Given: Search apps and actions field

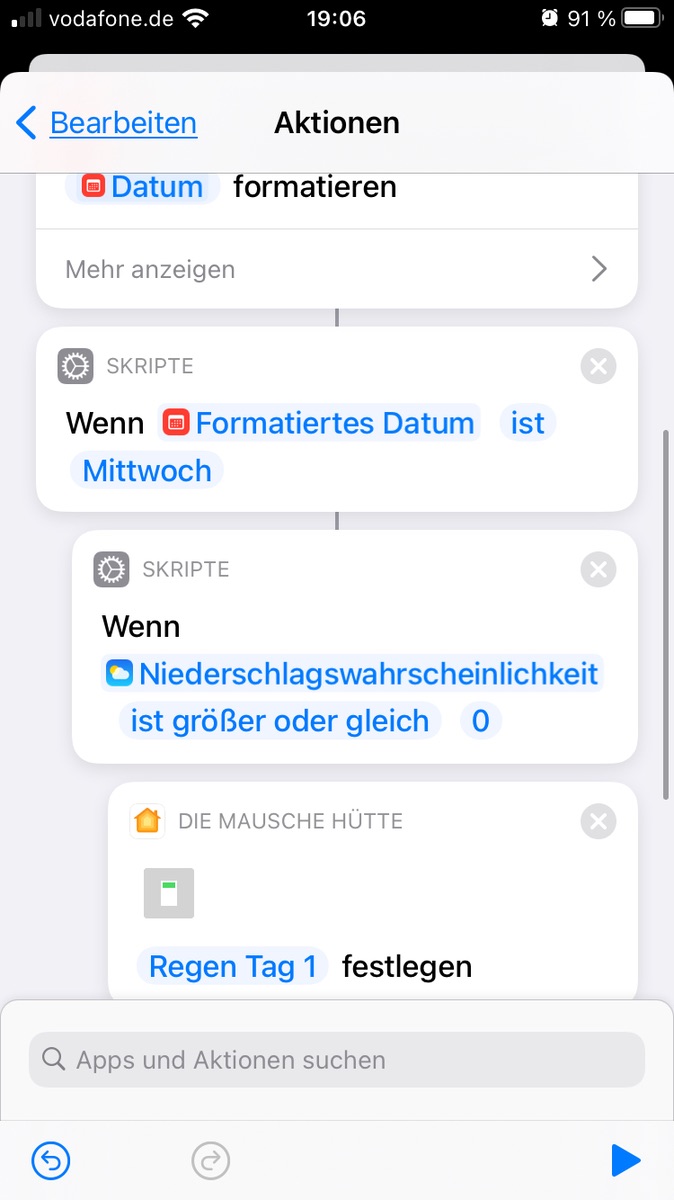Looking at the screenshot, I should (336, 1060).
